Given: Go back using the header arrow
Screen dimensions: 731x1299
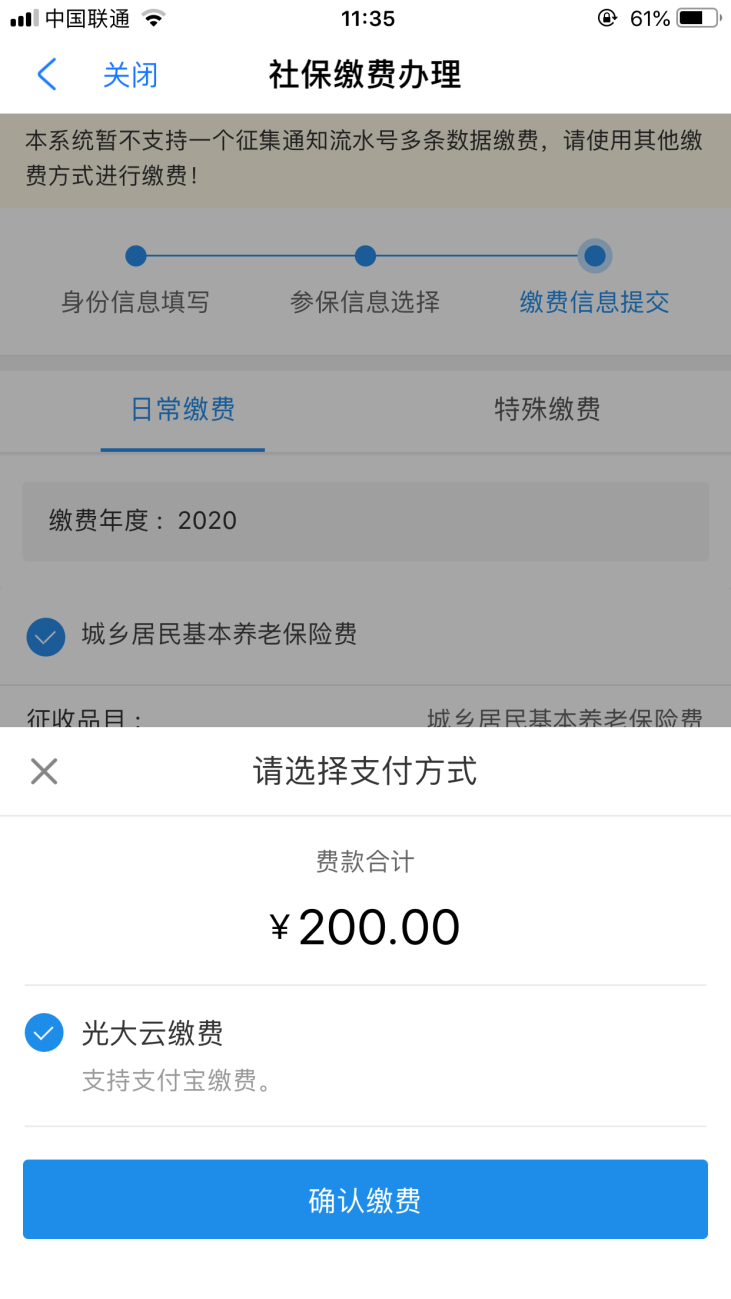Looking at the screenshot, I should tap(46, 75).
